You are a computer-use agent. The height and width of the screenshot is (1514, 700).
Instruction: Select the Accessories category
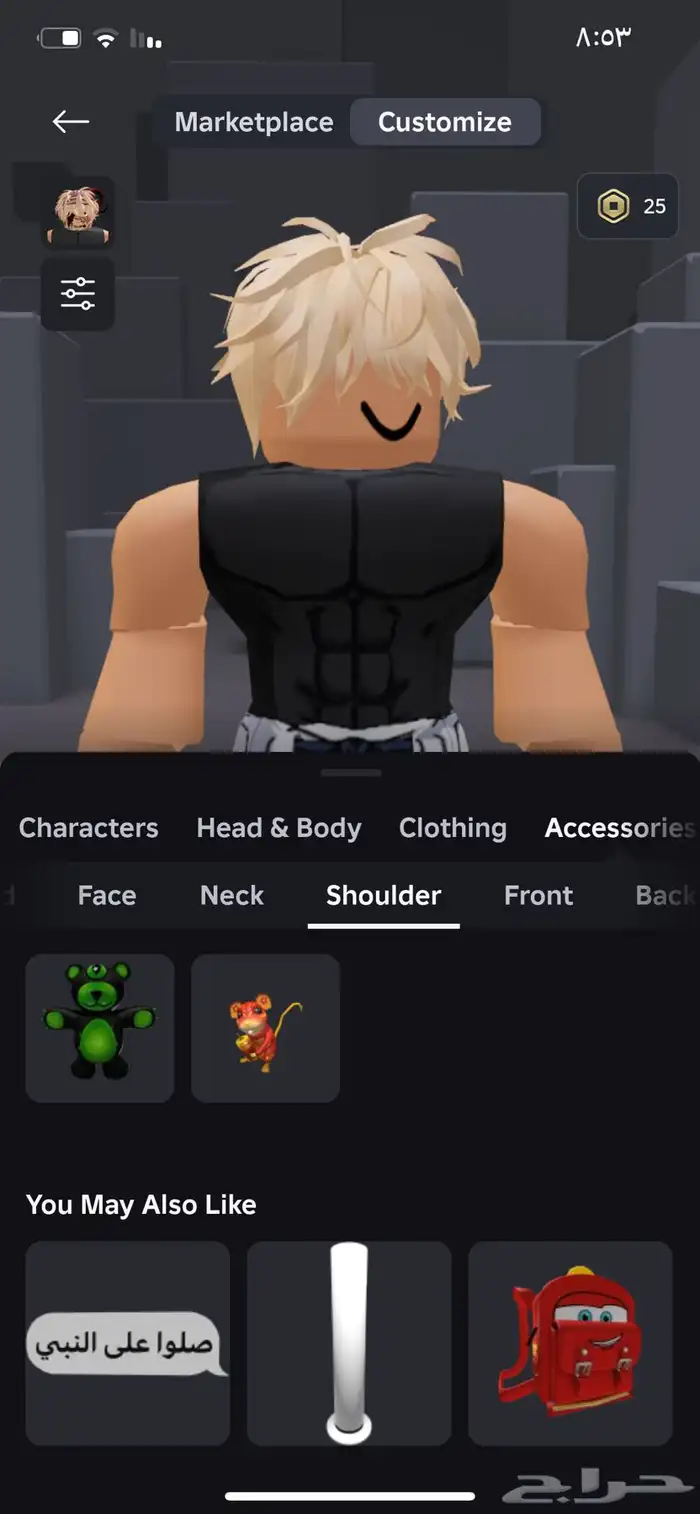pos(617,828)
